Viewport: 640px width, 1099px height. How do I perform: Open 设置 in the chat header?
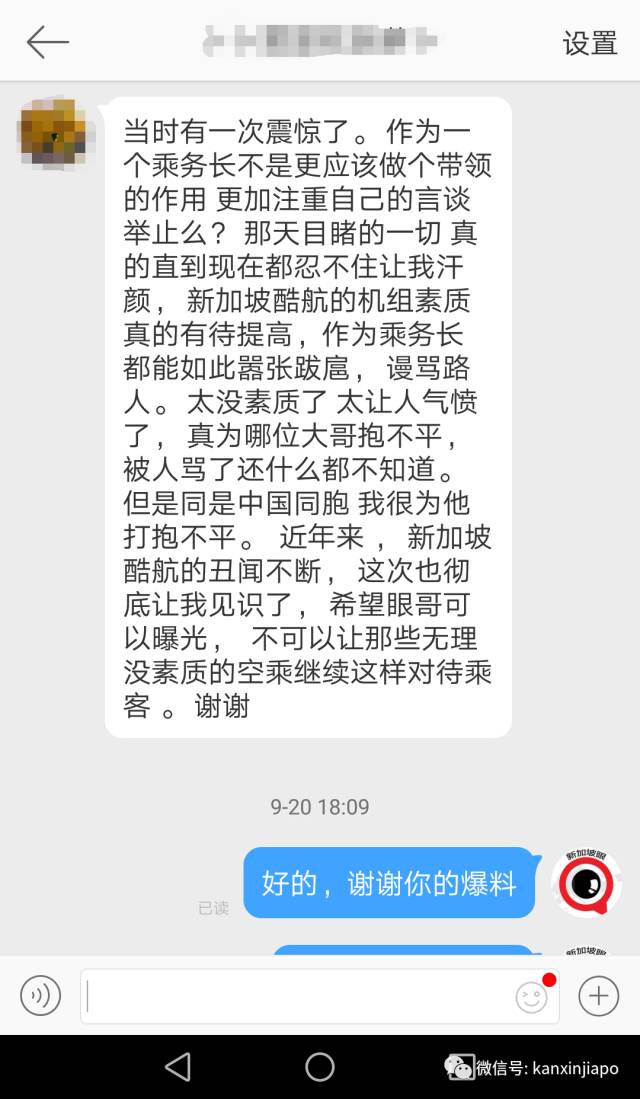pyautogui.click(x=590, y=43)
